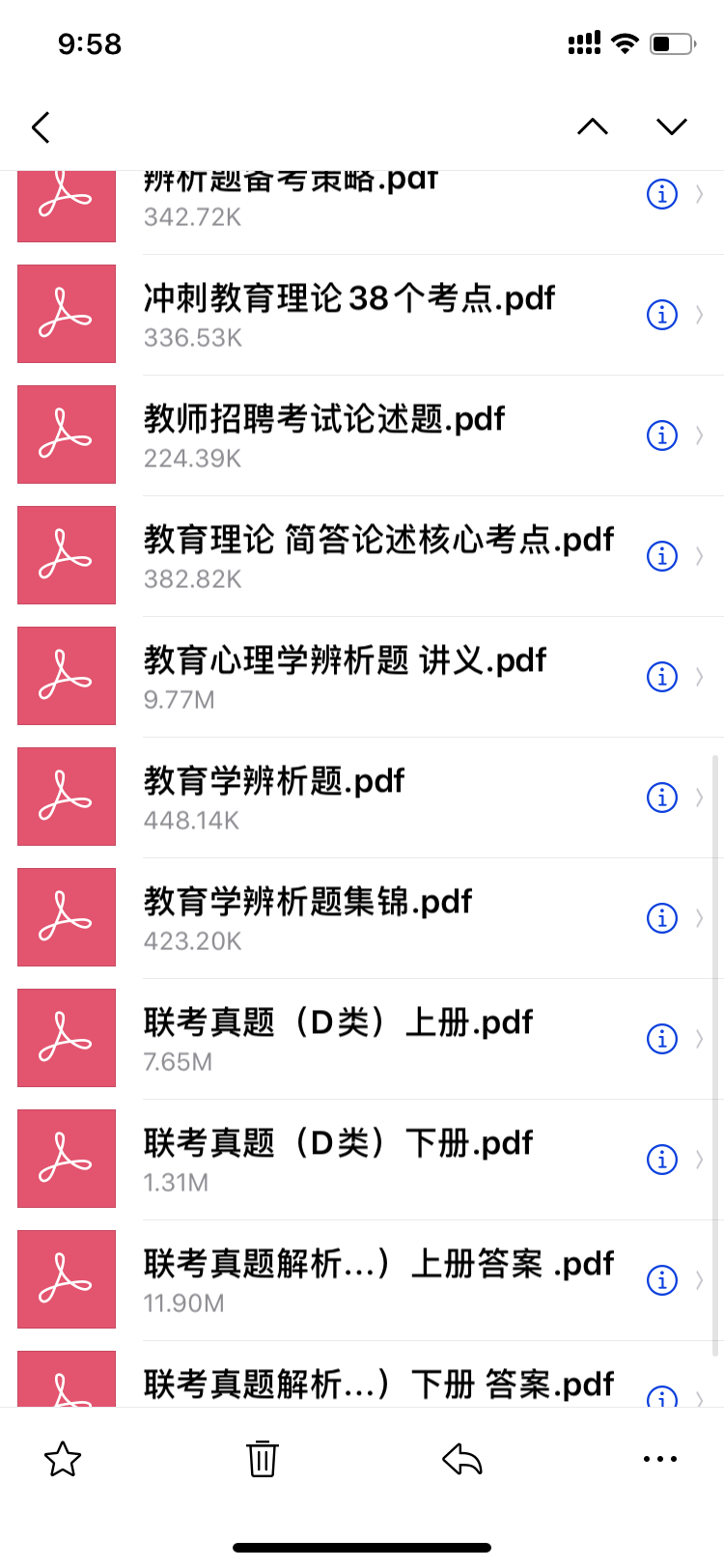
Task: Go back using the top-left arrow
Action: [41, 127]
